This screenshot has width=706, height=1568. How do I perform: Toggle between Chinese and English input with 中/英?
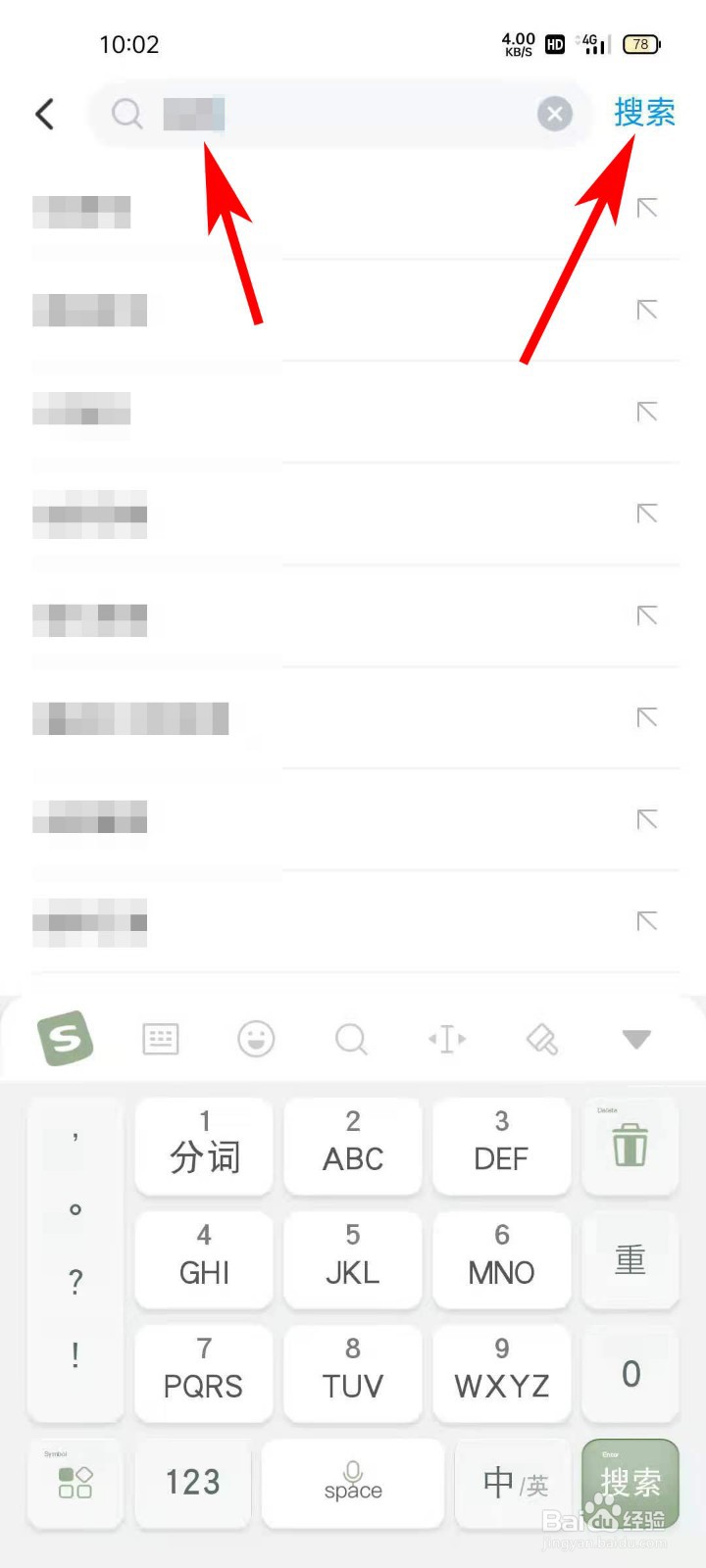[x=512, y=1484]
